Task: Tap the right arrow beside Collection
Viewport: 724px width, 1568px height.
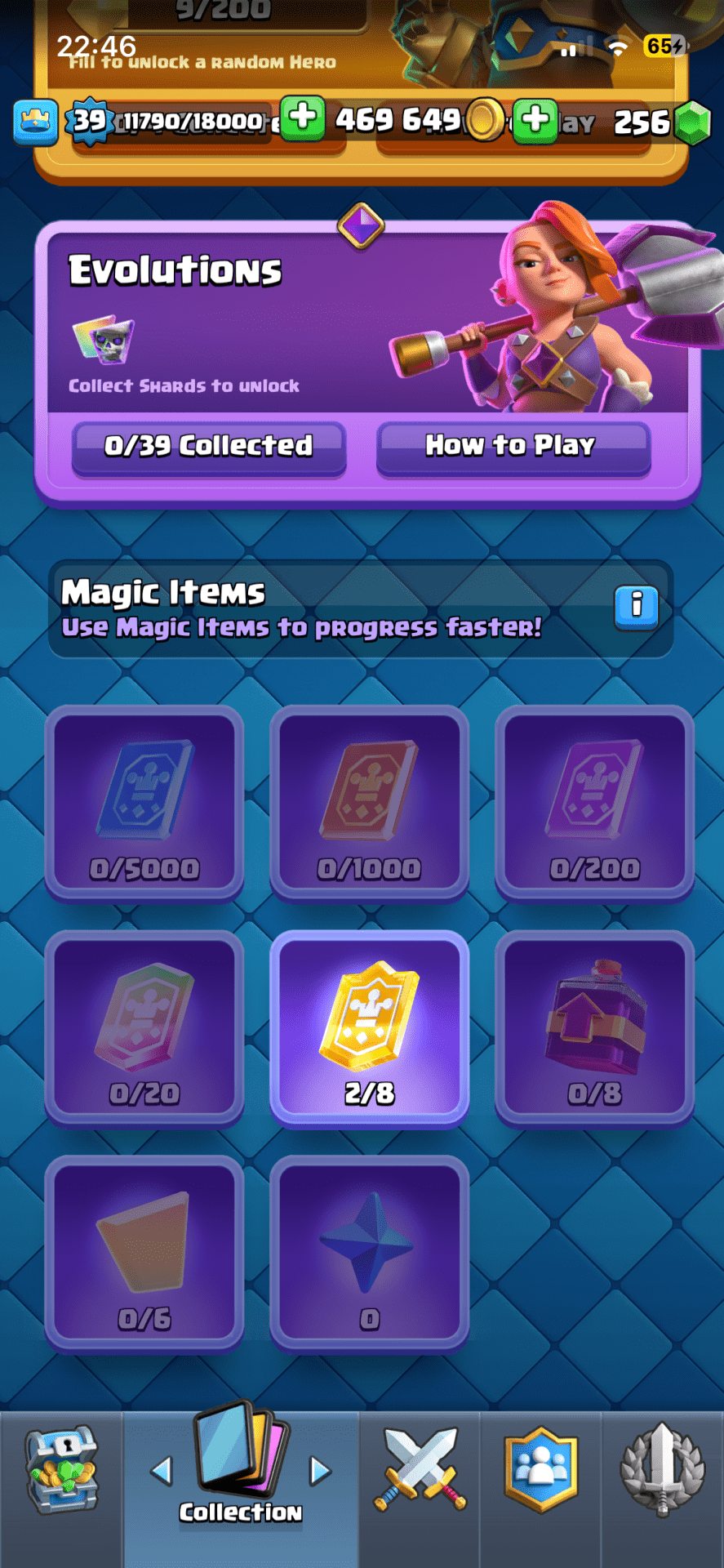Action: tap(320, 1471)
